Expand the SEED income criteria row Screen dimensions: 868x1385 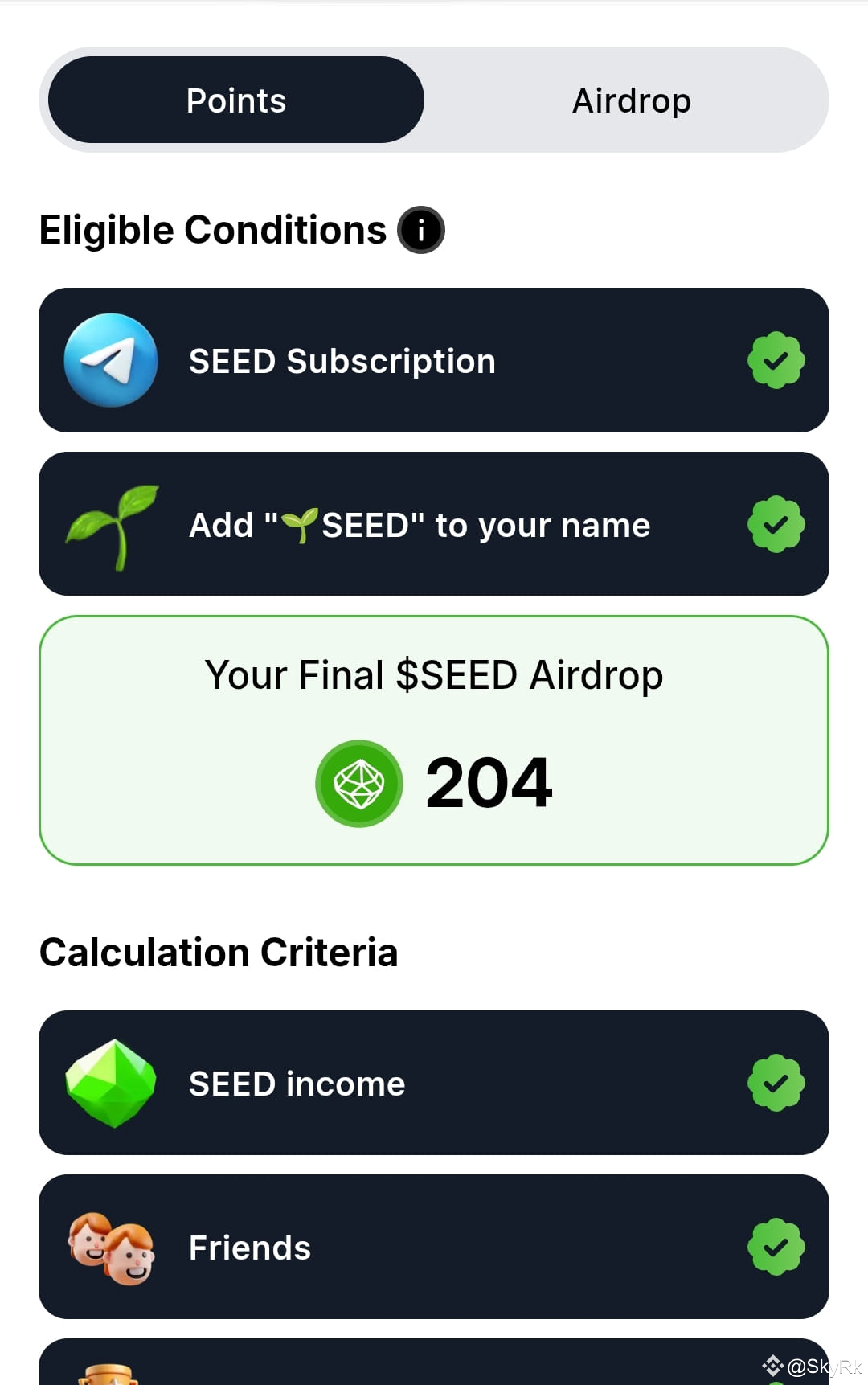point(434,1084)
